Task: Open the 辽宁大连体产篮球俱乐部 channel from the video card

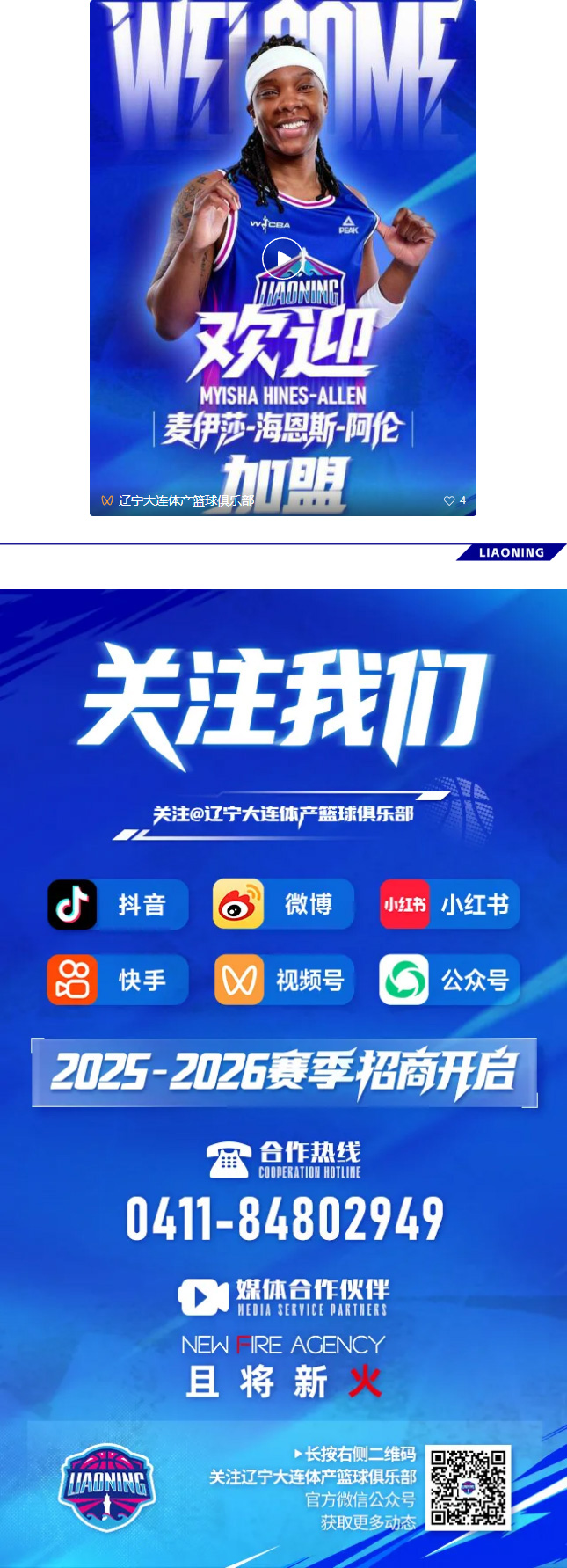Action: pos(185,500)
